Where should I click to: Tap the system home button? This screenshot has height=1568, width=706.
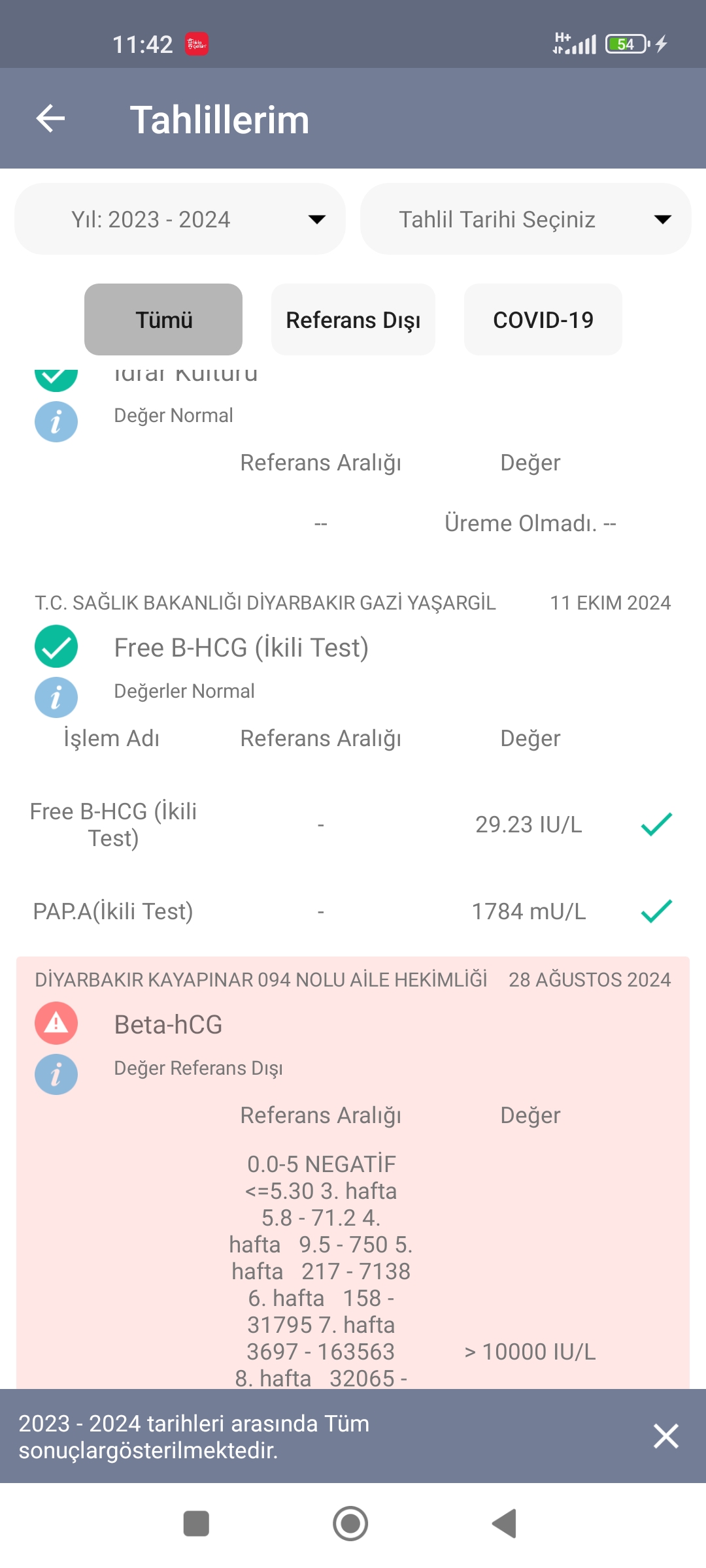(x=350, y=1524)
